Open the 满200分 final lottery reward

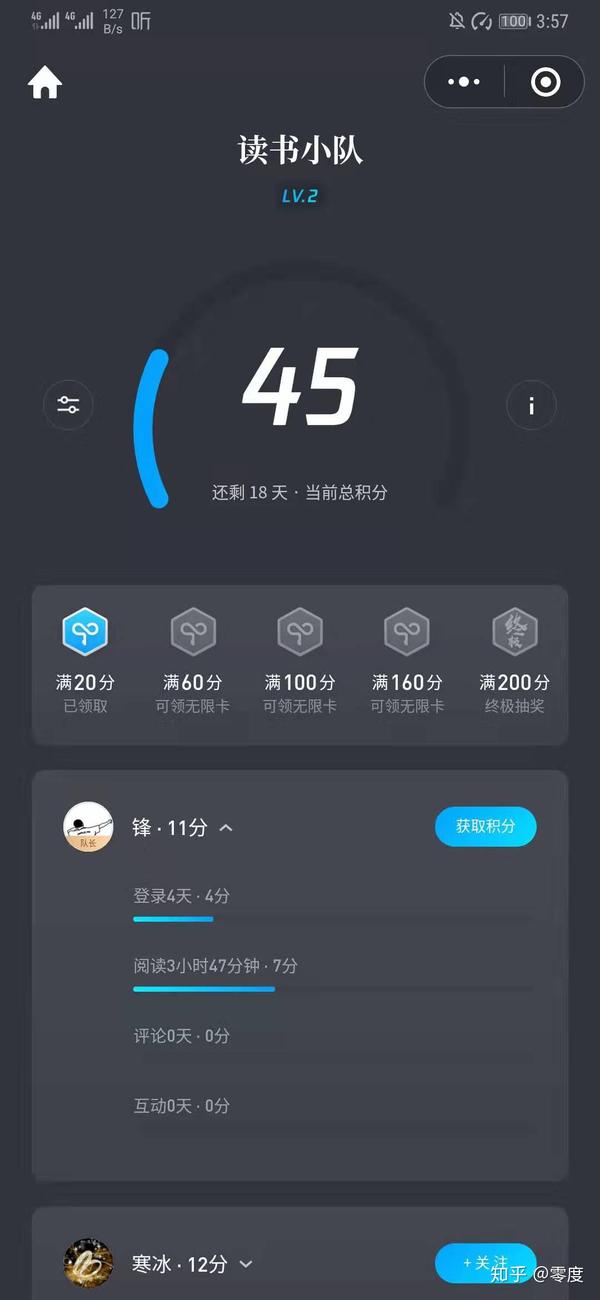tap(515, 633)
